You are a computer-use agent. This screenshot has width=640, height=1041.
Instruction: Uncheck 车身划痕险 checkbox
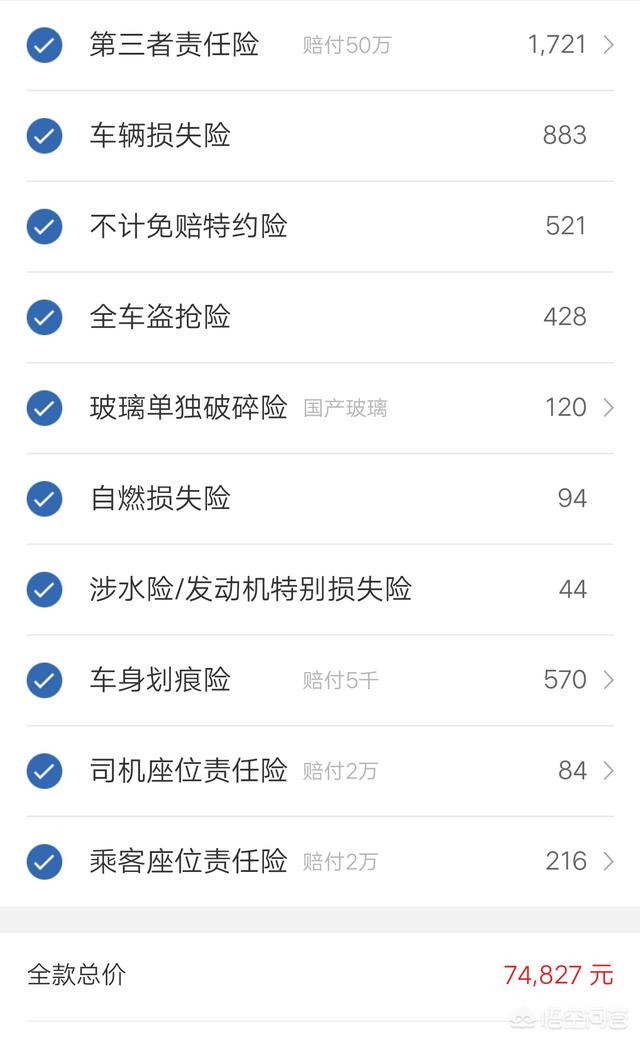tap(44, 680)
